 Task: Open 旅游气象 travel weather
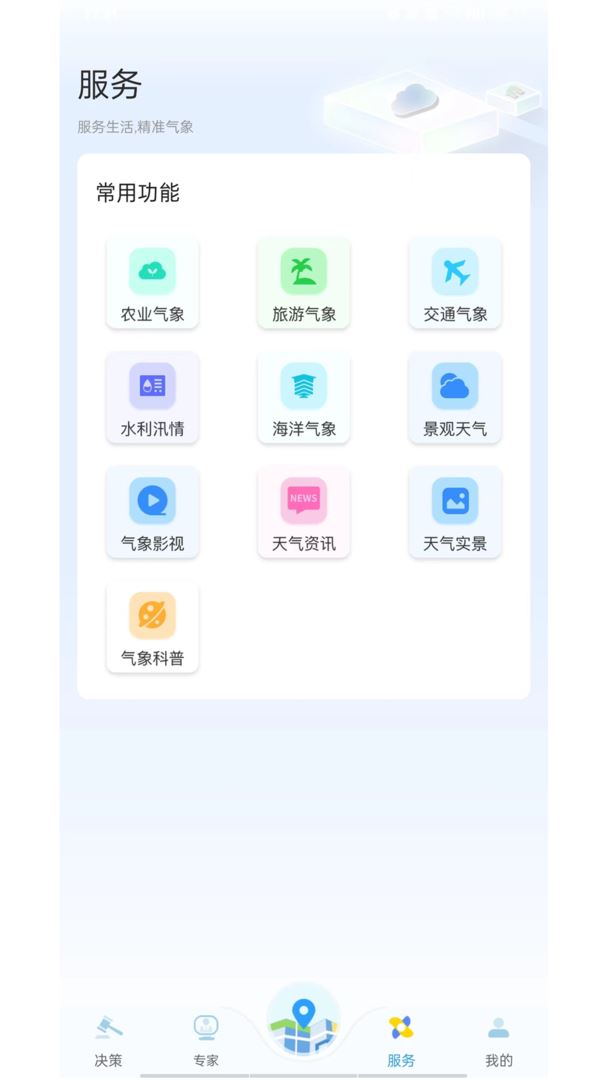304,283
